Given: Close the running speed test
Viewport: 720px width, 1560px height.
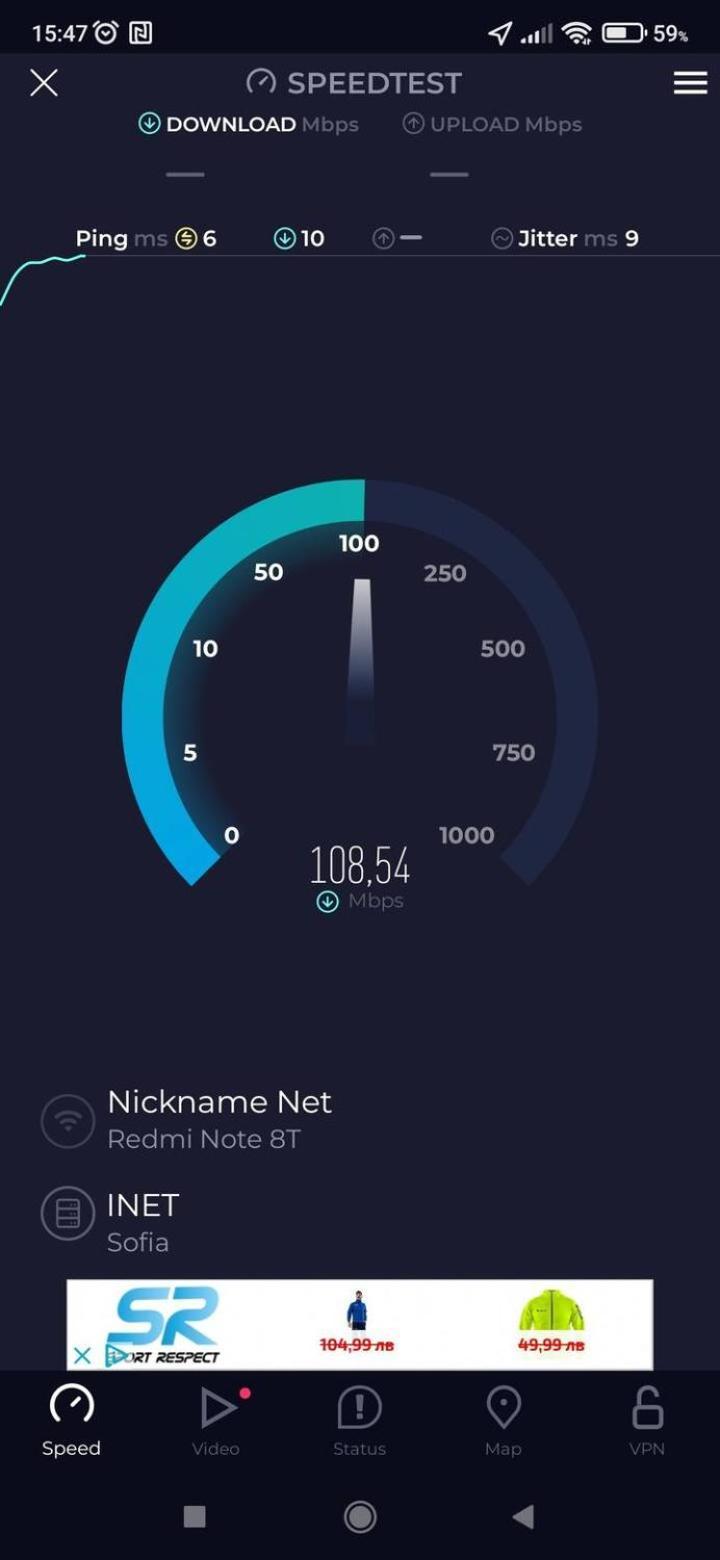Looking at the screenshot, I should point(44,83).
